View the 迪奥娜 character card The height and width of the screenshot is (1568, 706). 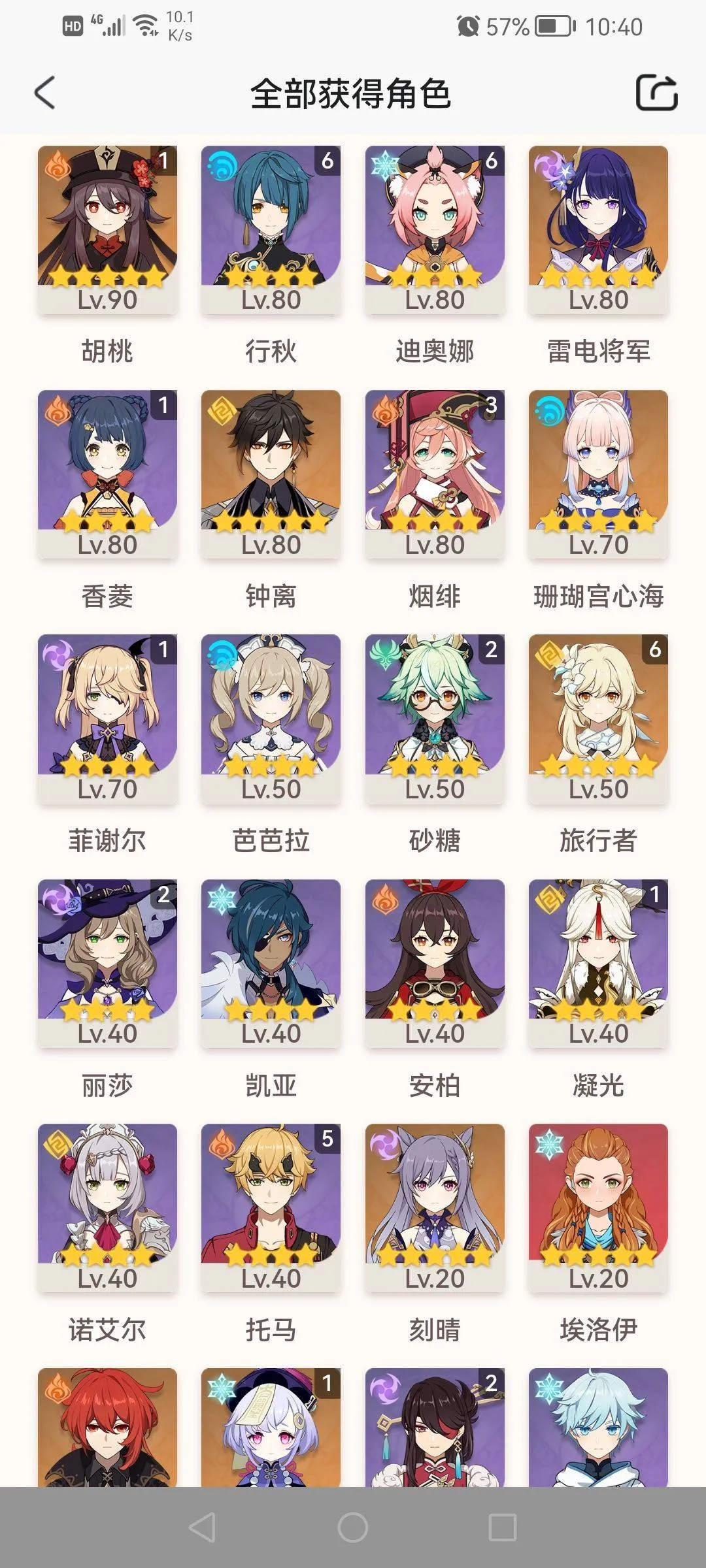tap(435, 229)
